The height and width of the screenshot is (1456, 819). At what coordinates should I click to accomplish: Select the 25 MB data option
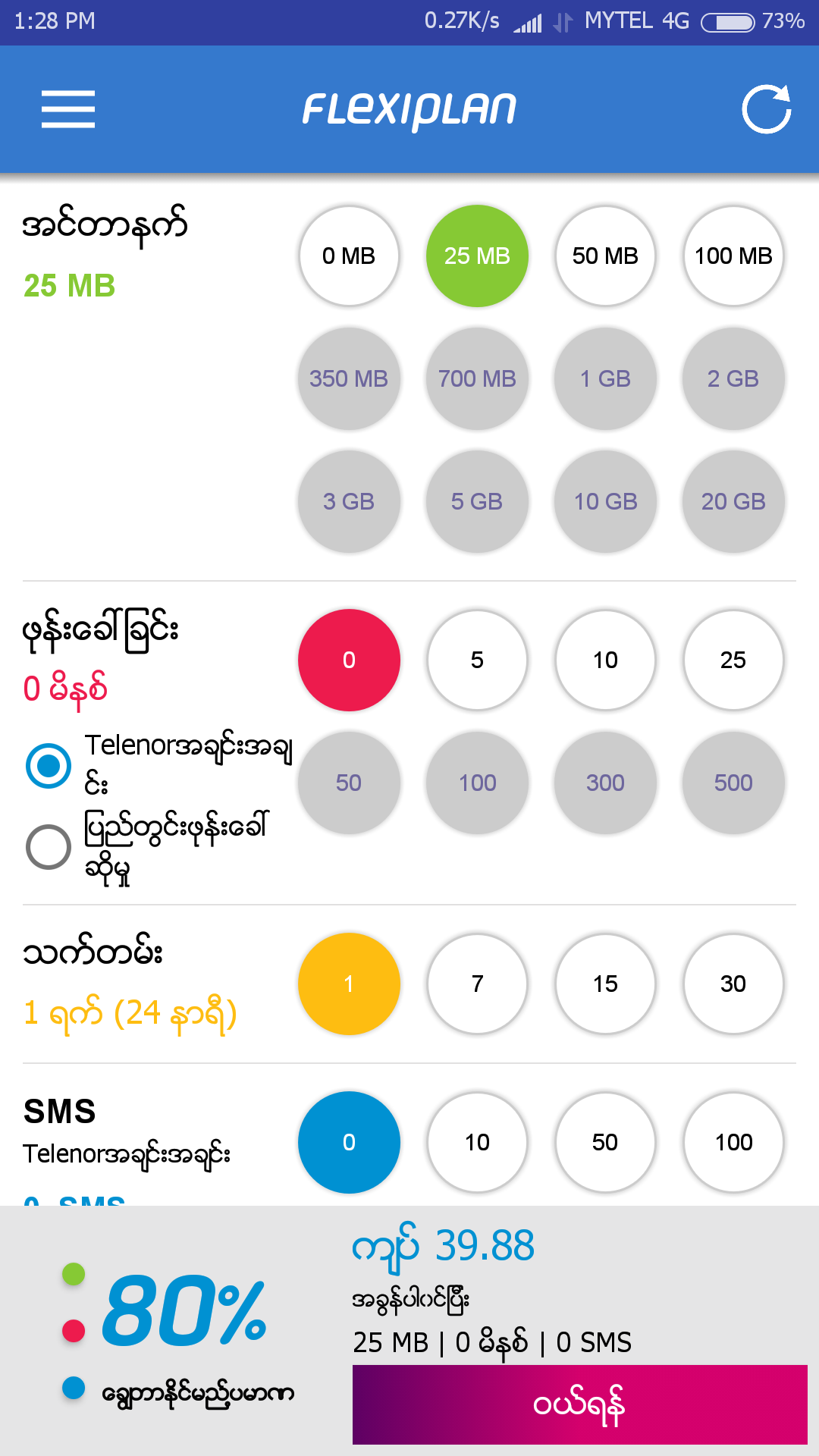tap(477, 256)
